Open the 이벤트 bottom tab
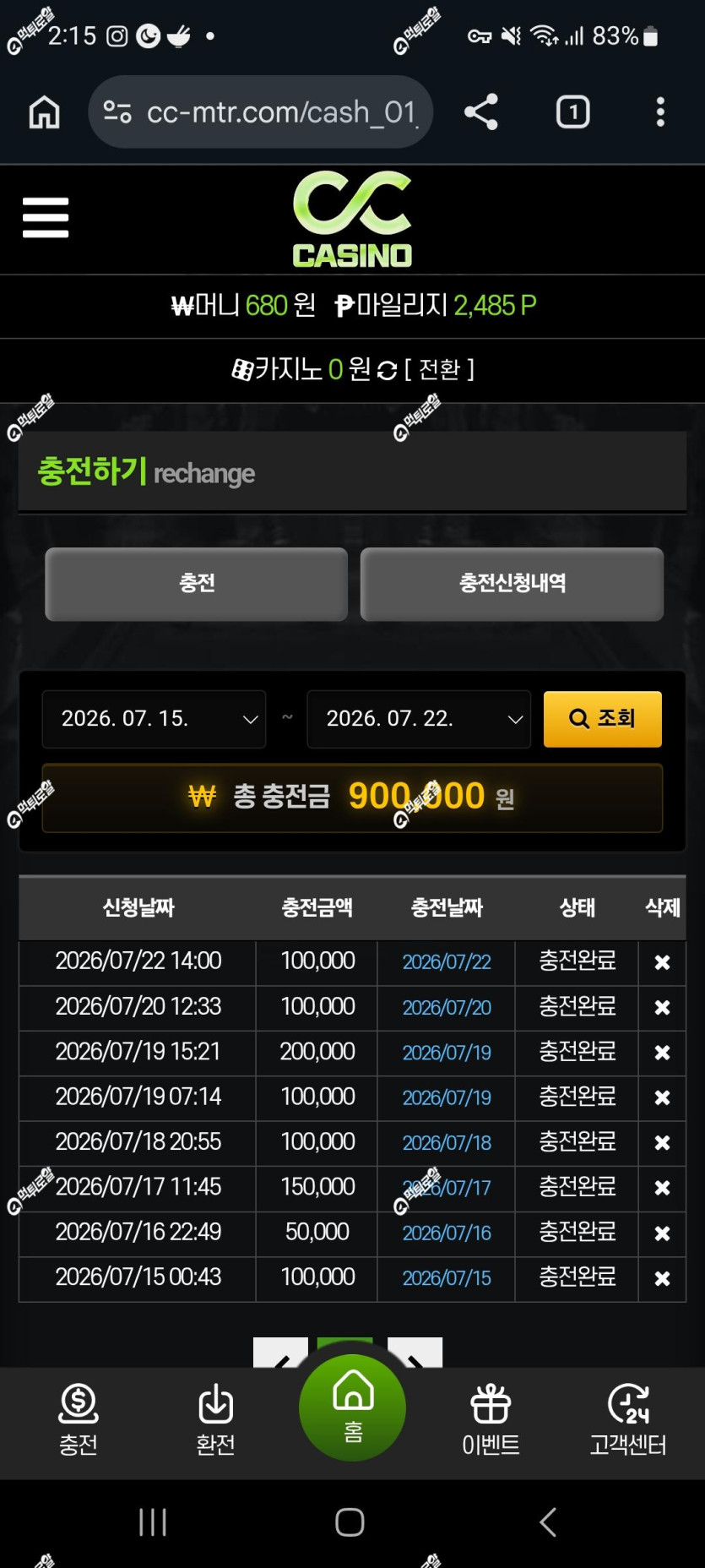The height and width of the screenshot is (1568, 705). (x=491, y=1420)
